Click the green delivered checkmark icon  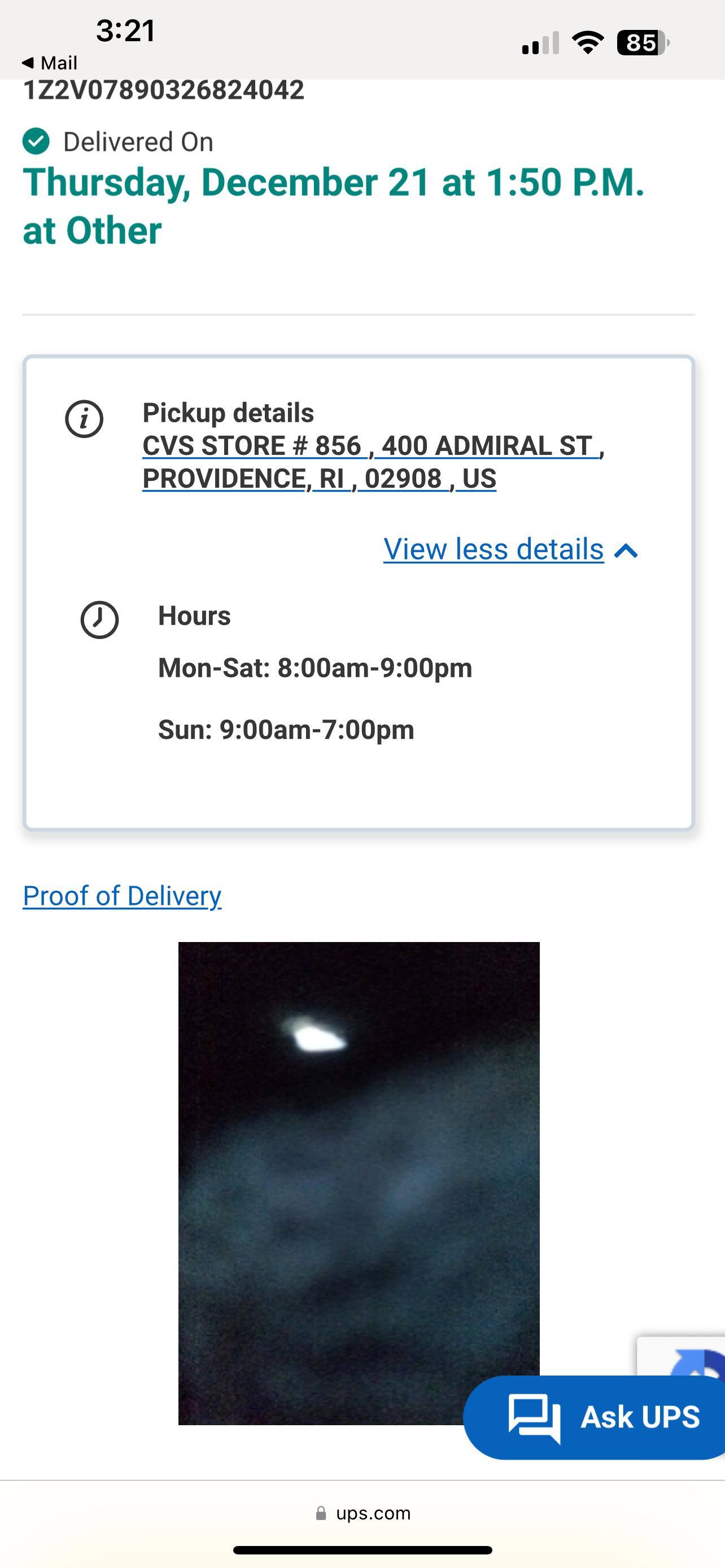(x=38, y=142)
